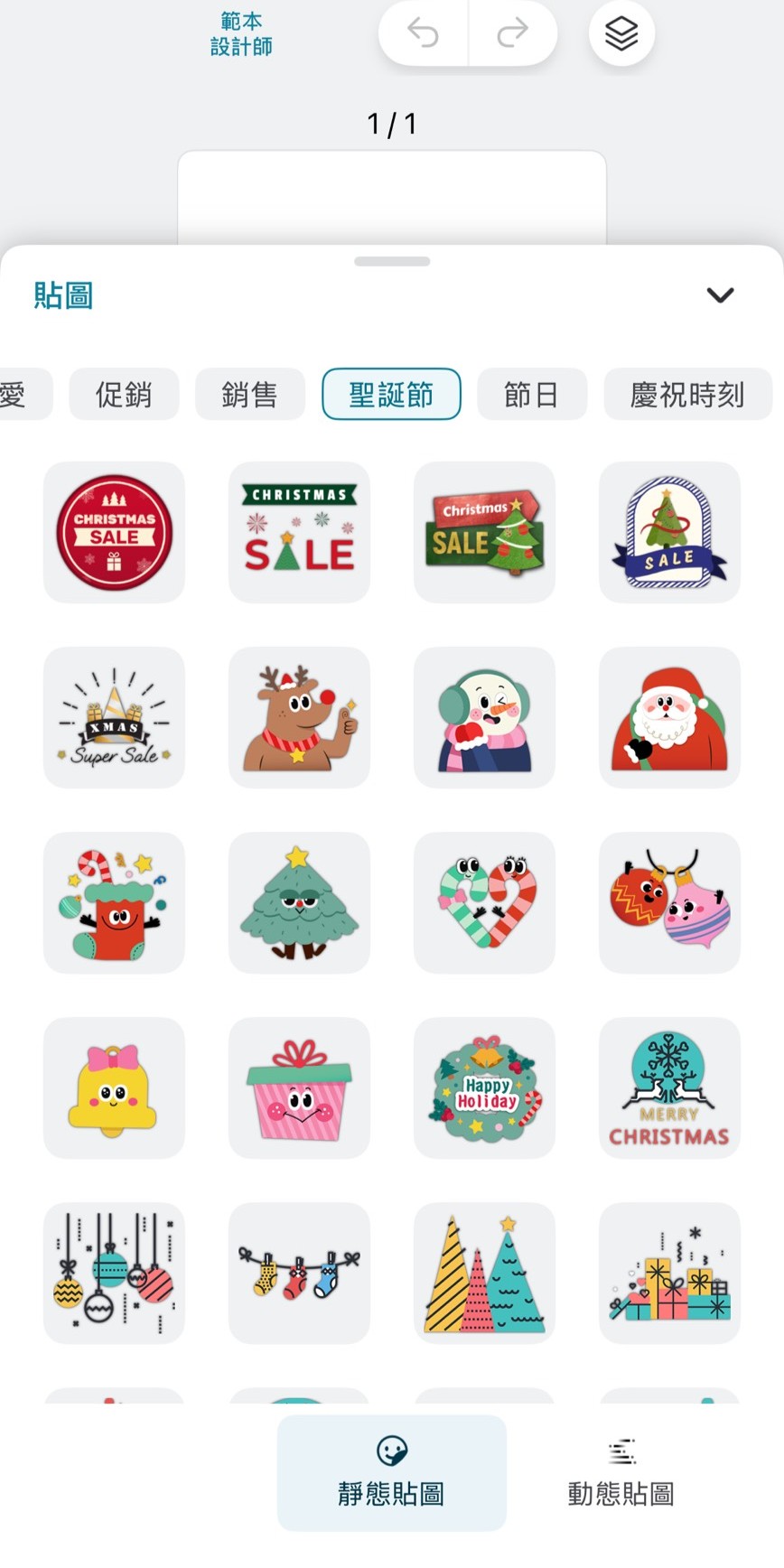
Task: Open the 靜態貼圖 tab
Action: click(x=391, y=1472)
